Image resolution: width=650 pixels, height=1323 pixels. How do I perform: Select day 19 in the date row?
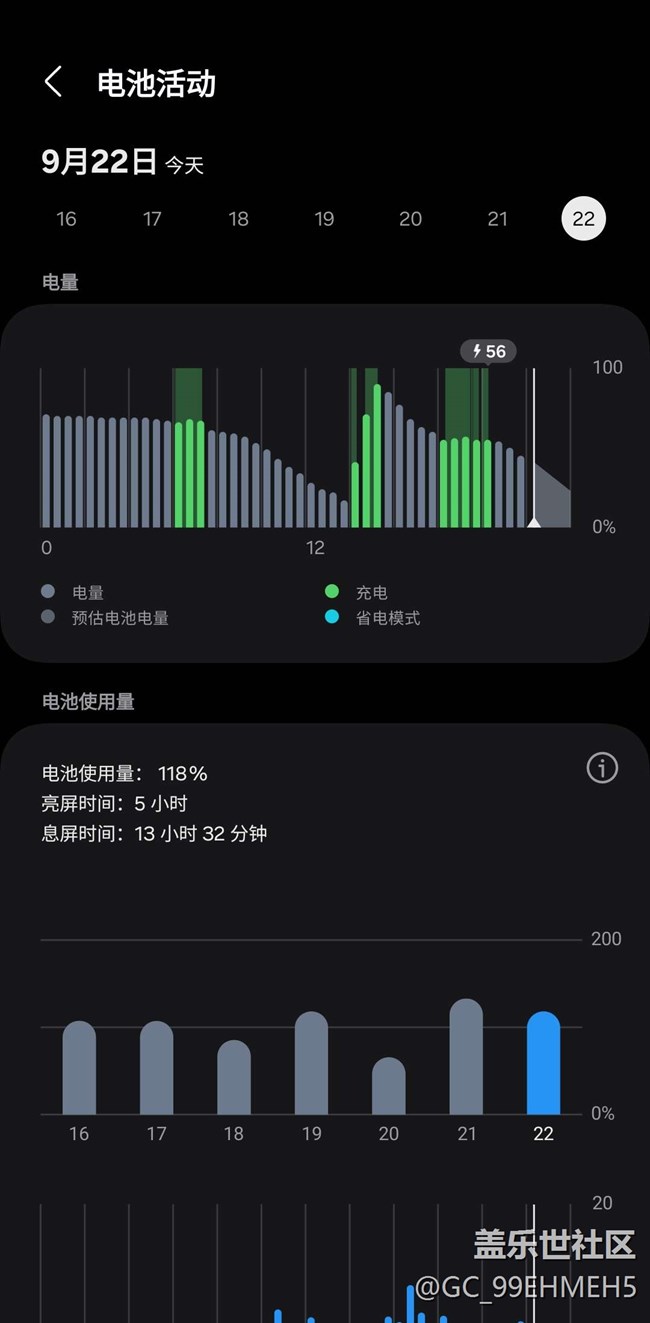[324, 219]
